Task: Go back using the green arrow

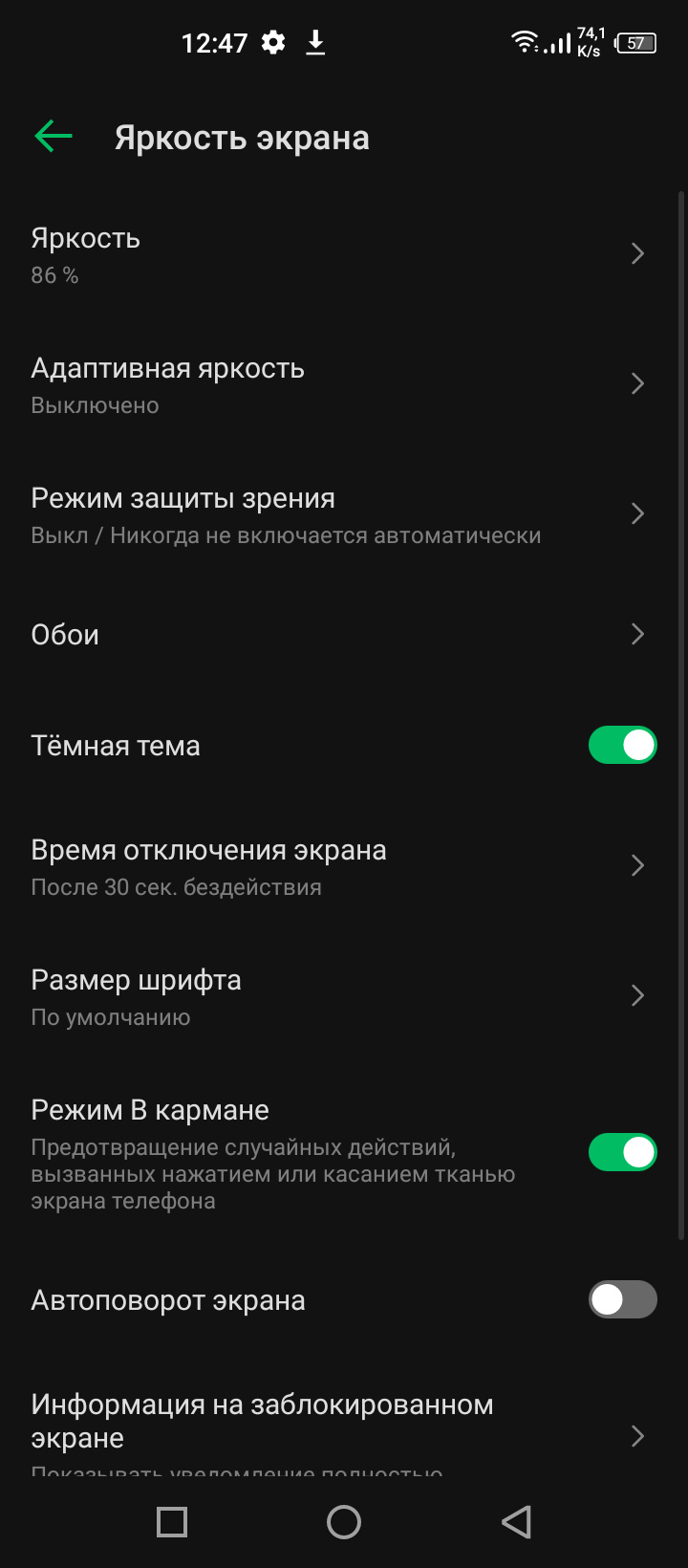Action: point(54,137)
